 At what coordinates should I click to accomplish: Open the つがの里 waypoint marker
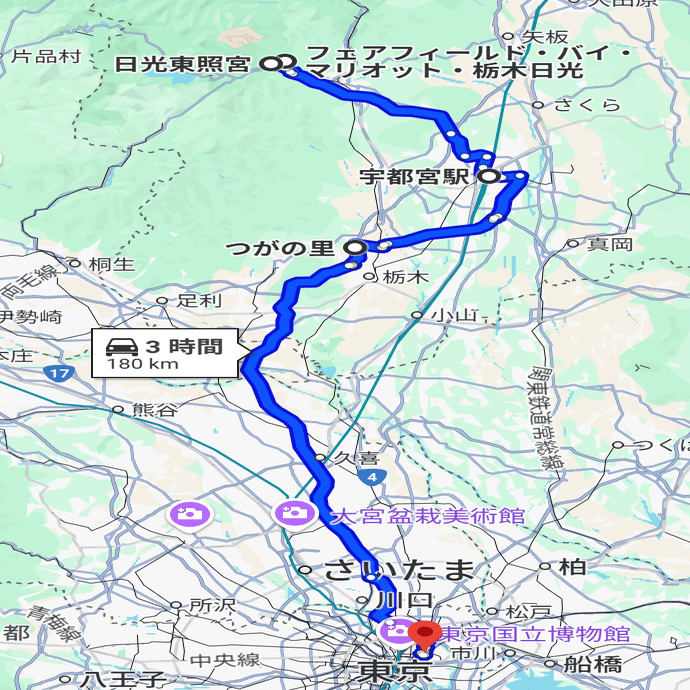point(354,246)
